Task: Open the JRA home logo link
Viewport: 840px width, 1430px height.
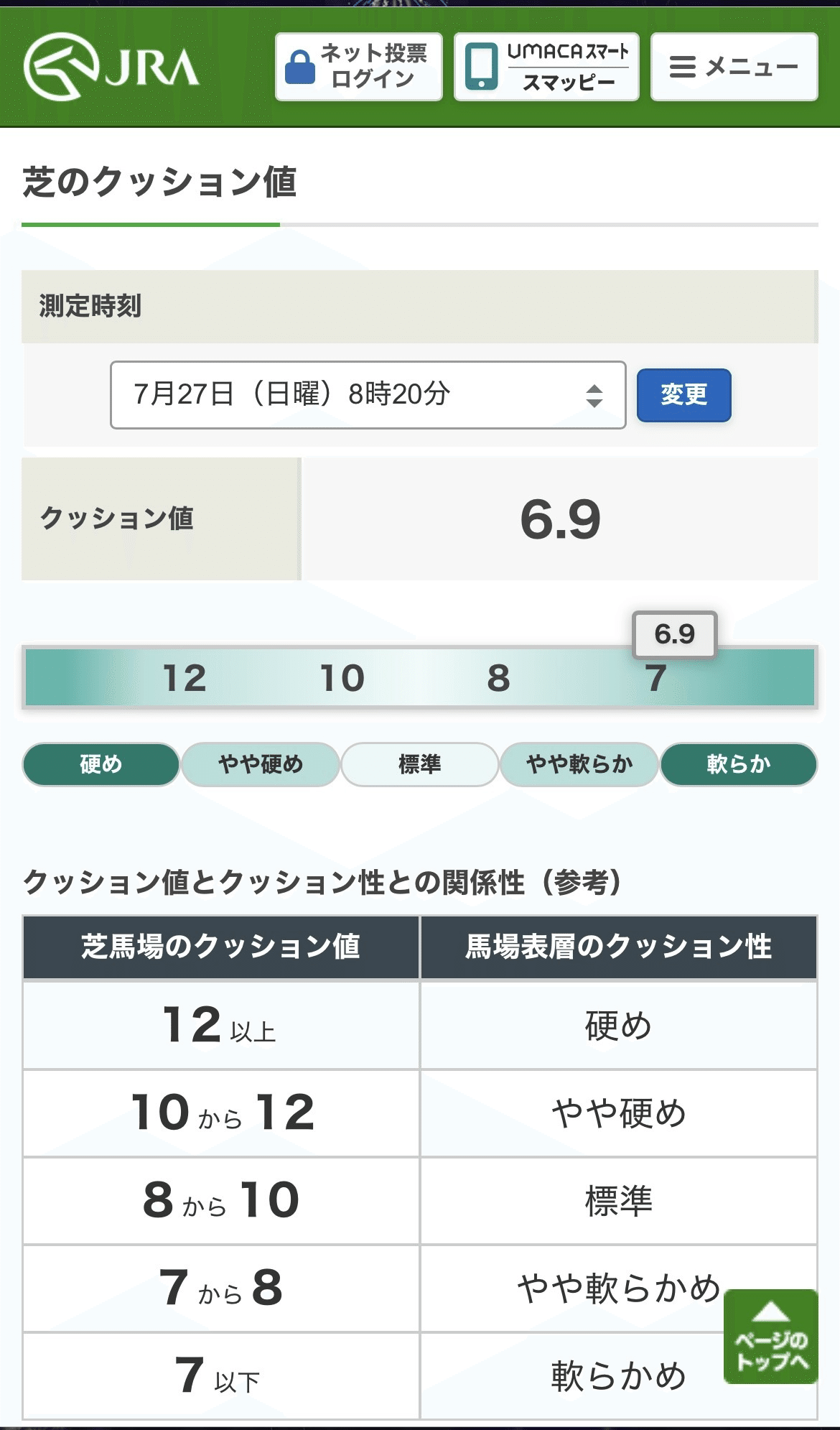Action: tap(111, 67)
